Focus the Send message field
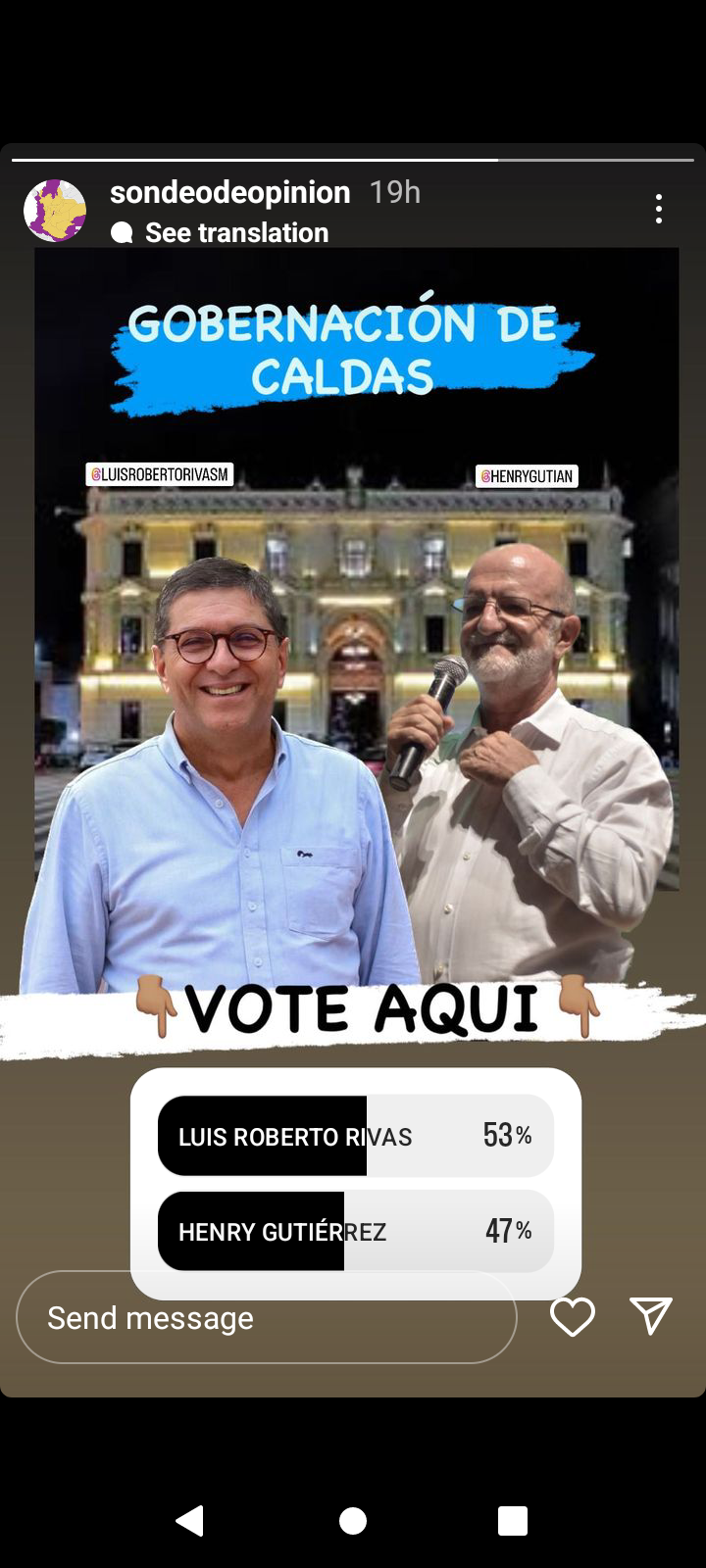The height and width of the screenshot is (1568, 706). (x=265, y=1318)
